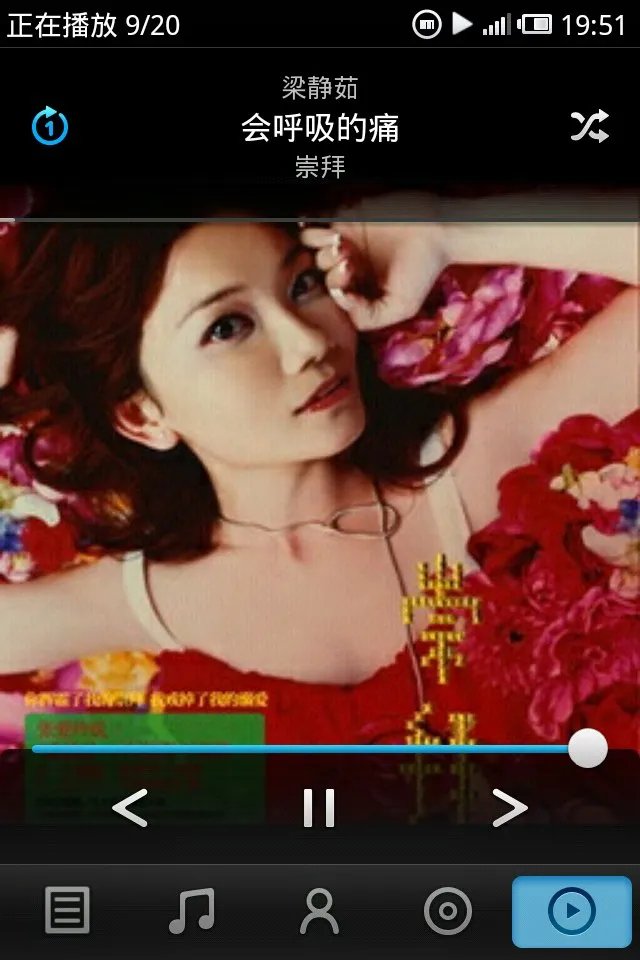The width and height of the screenshot is (640, 960).
Task: Tap the playback progress slider
Action: [x=310, y=748]
